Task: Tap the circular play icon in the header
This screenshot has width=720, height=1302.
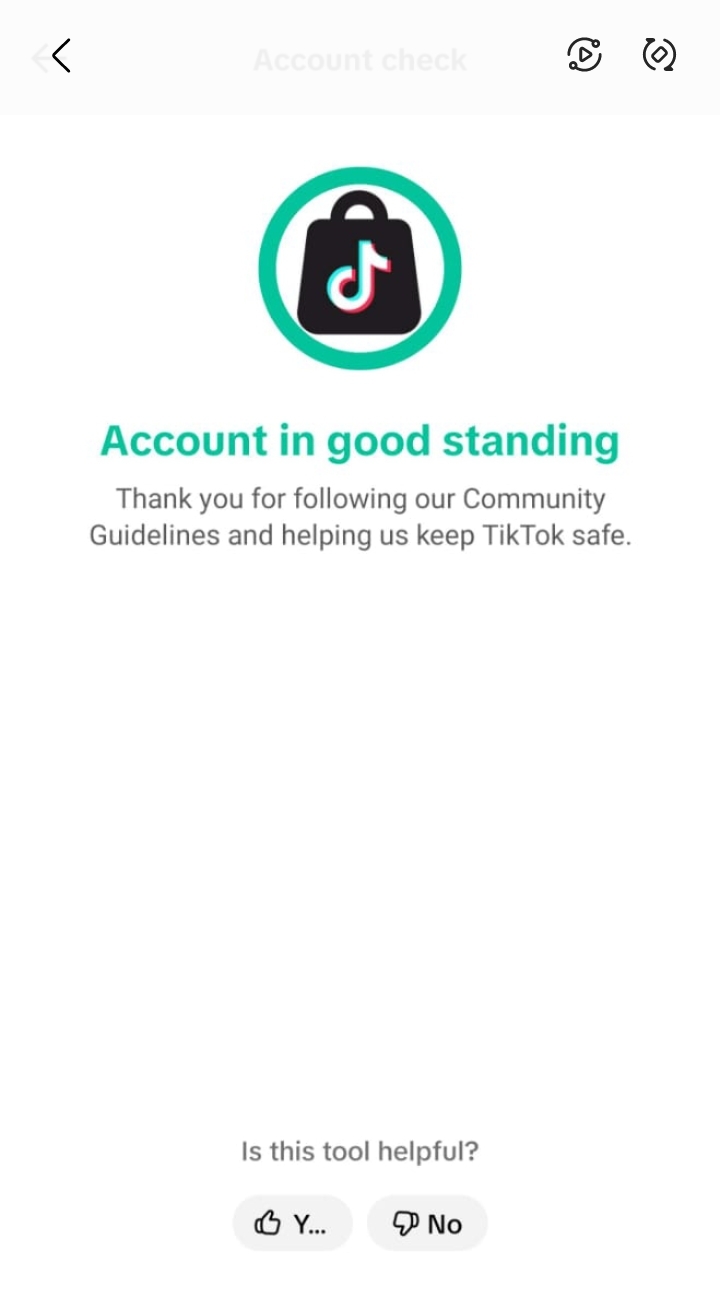Action: coord(584,55)
